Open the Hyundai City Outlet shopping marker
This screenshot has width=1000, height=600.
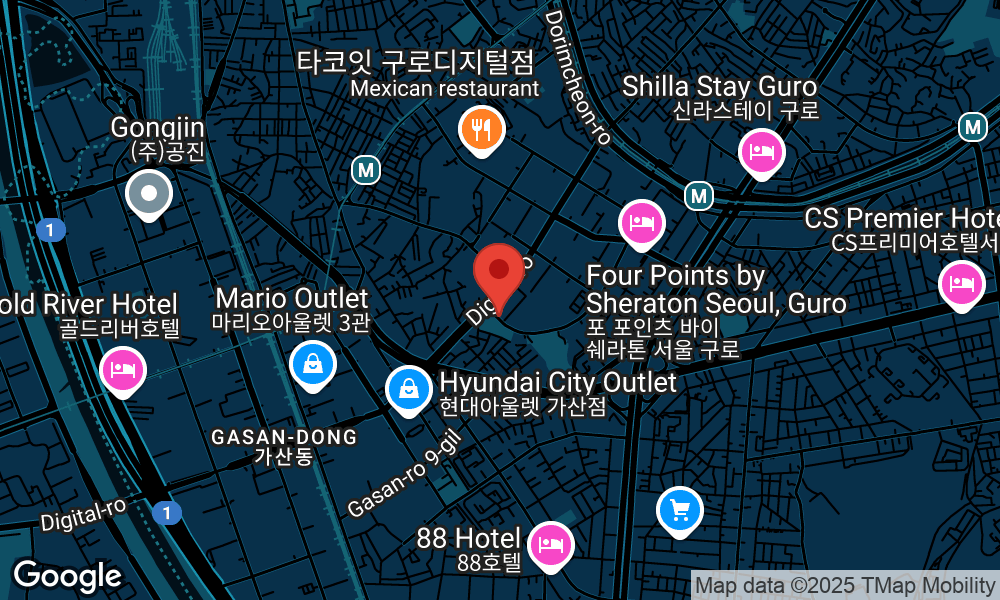click(x=408, y=388)
